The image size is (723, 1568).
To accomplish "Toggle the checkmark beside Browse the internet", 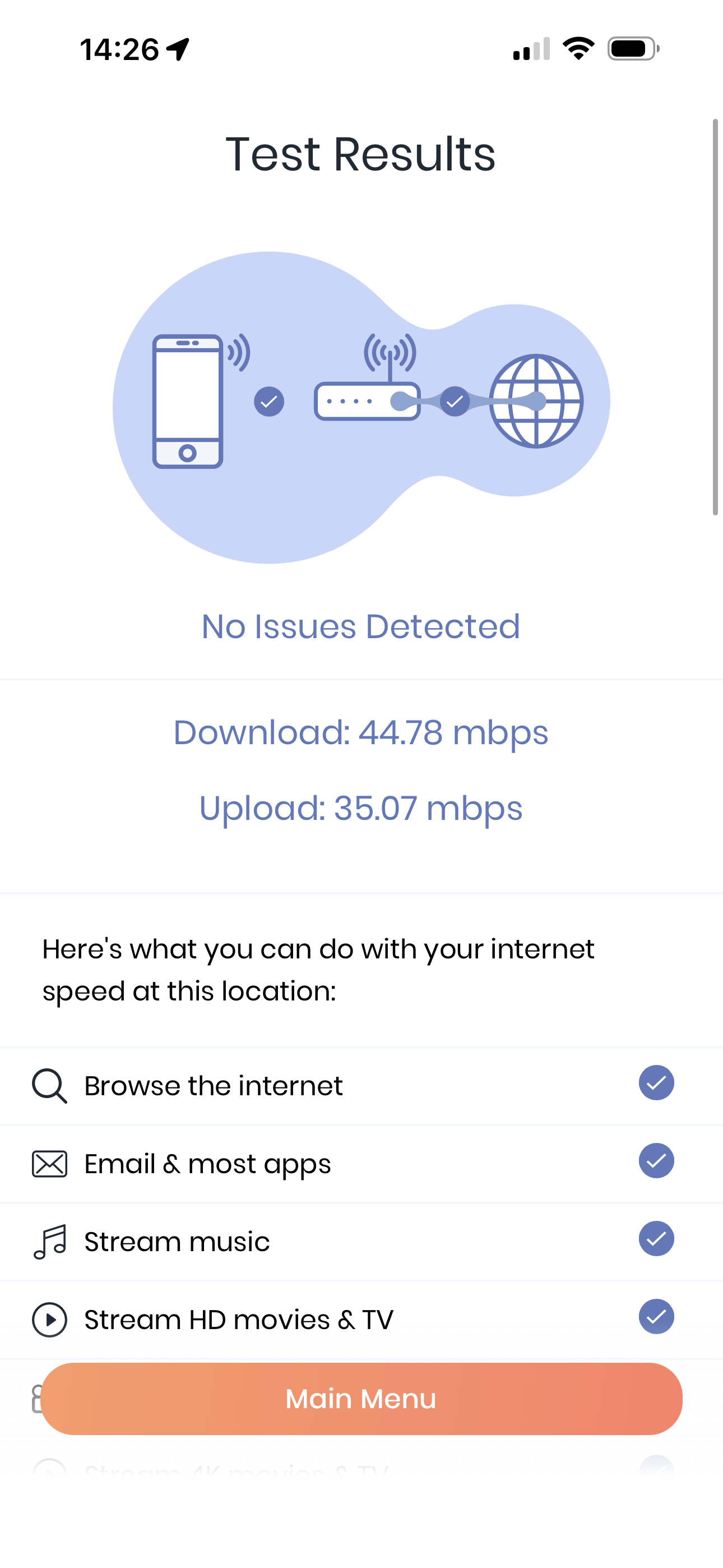I will [655, 1084].
